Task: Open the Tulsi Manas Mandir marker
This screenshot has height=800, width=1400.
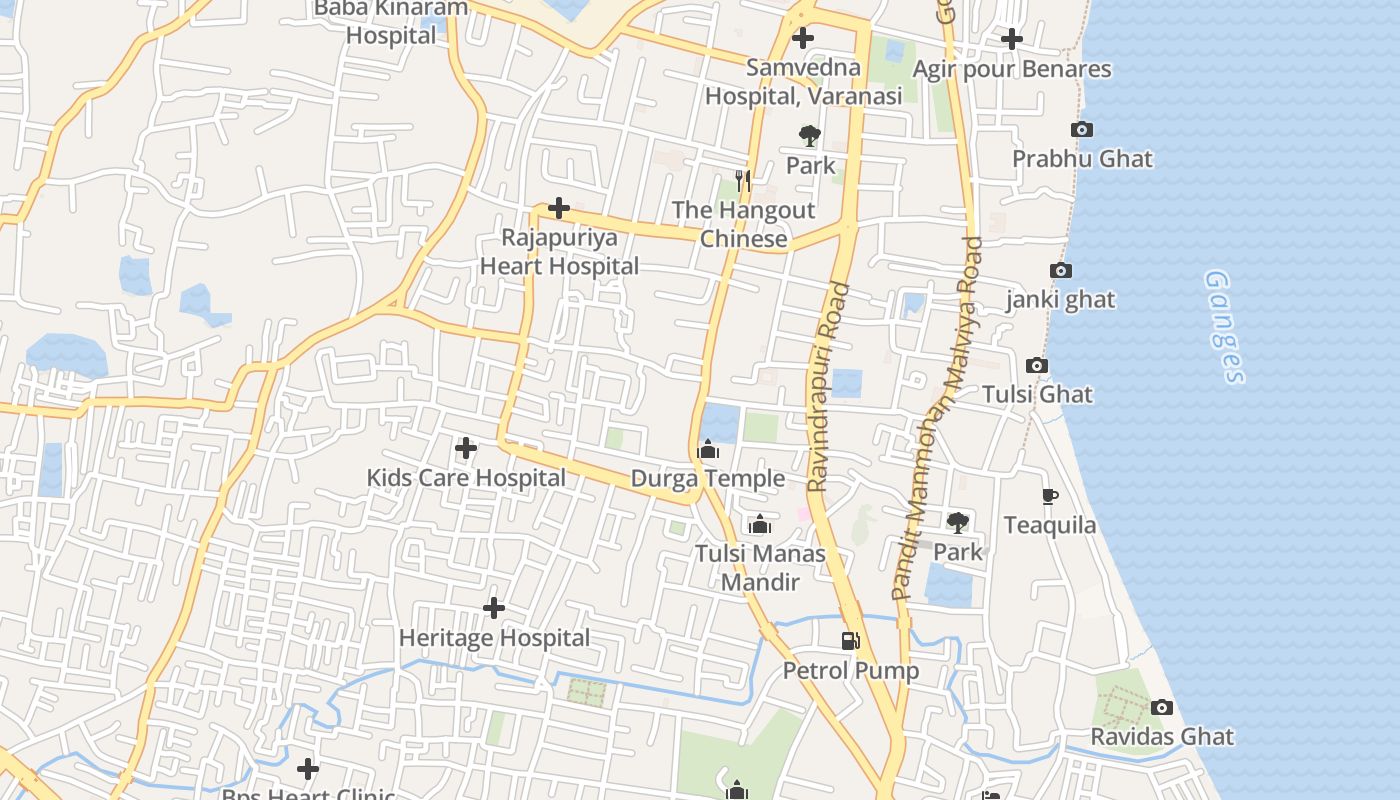Action: [x=760, y=524]
